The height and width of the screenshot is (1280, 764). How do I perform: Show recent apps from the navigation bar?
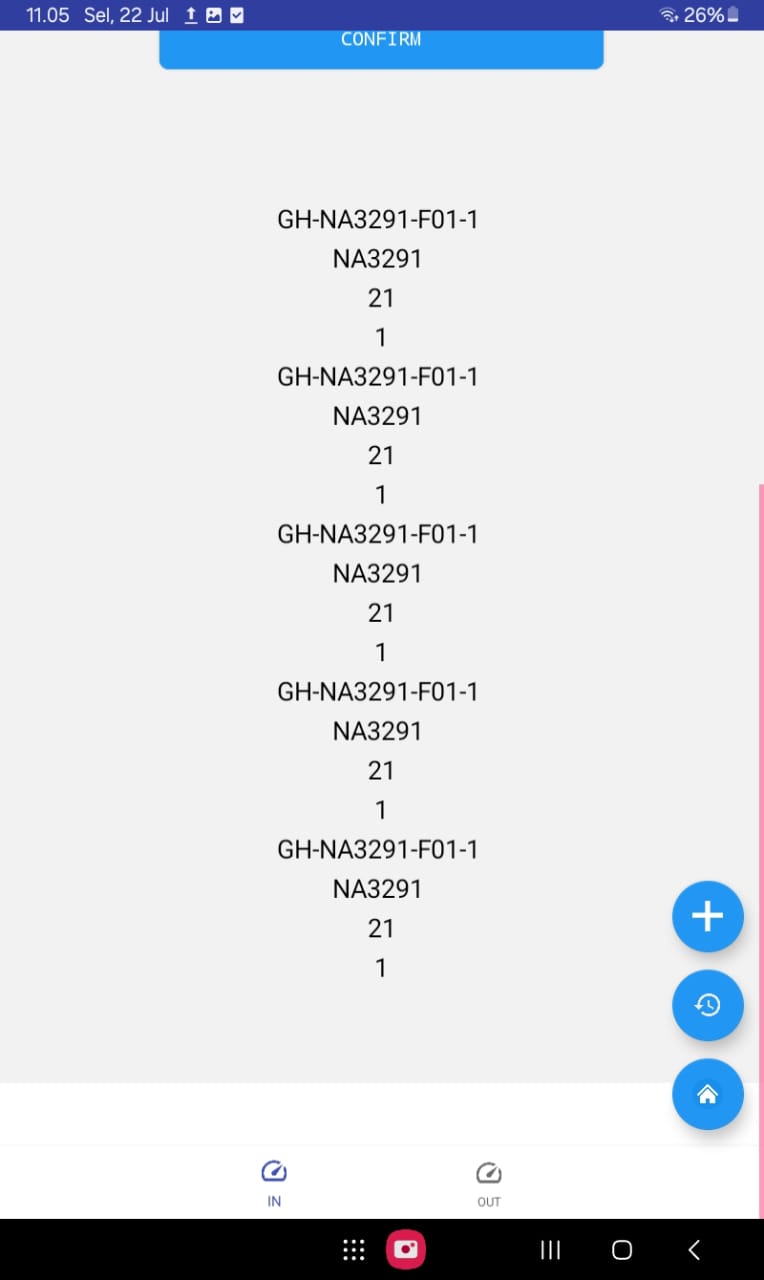coord(550,1250)
